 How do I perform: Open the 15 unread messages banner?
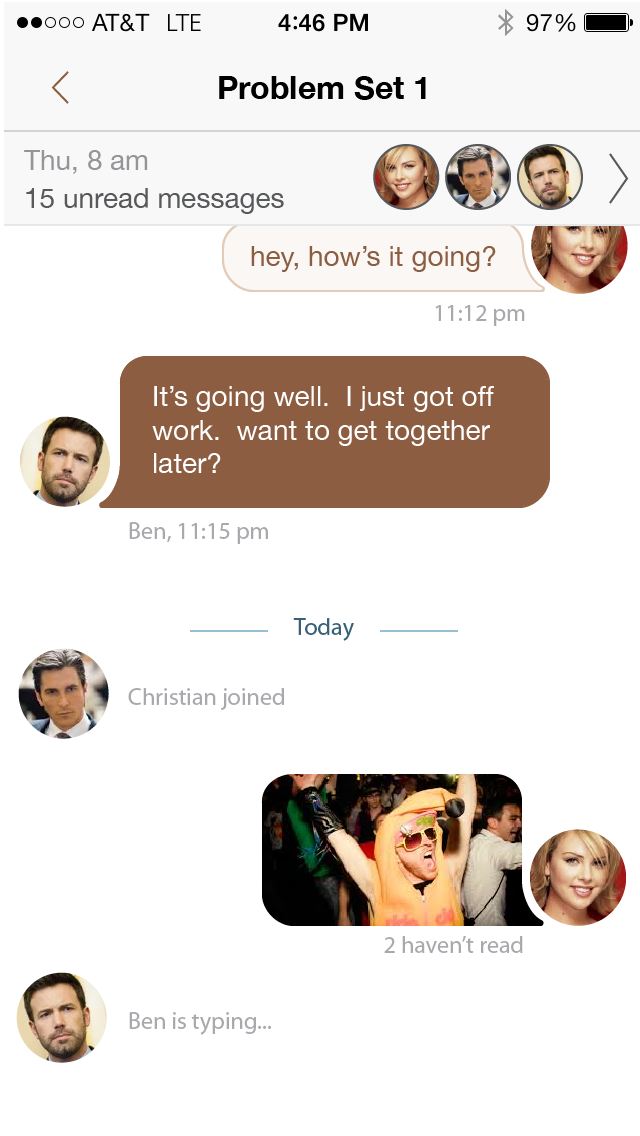pos(155,180)
